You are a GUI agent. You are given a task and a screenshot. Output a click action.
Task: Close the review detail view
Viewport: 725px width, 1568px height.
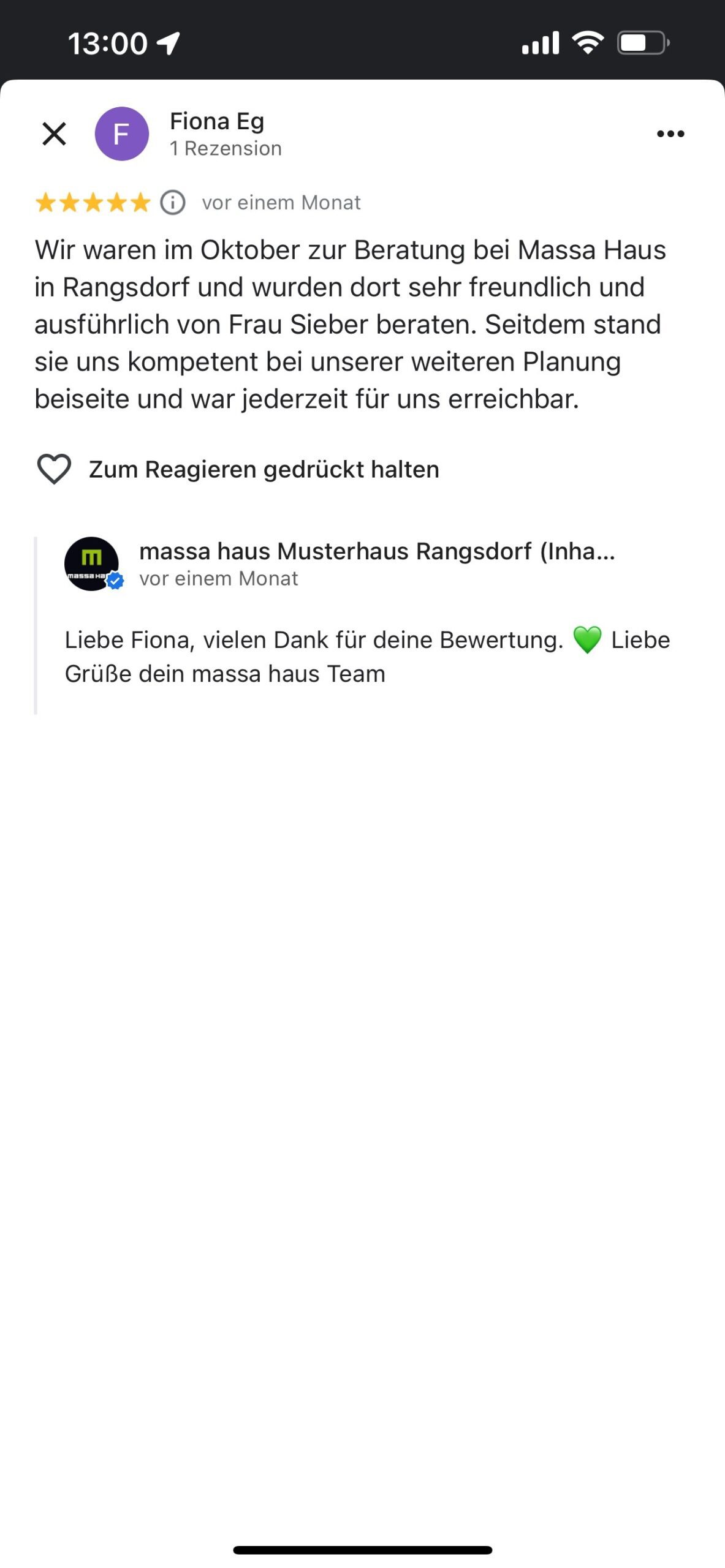coord(54,134)
